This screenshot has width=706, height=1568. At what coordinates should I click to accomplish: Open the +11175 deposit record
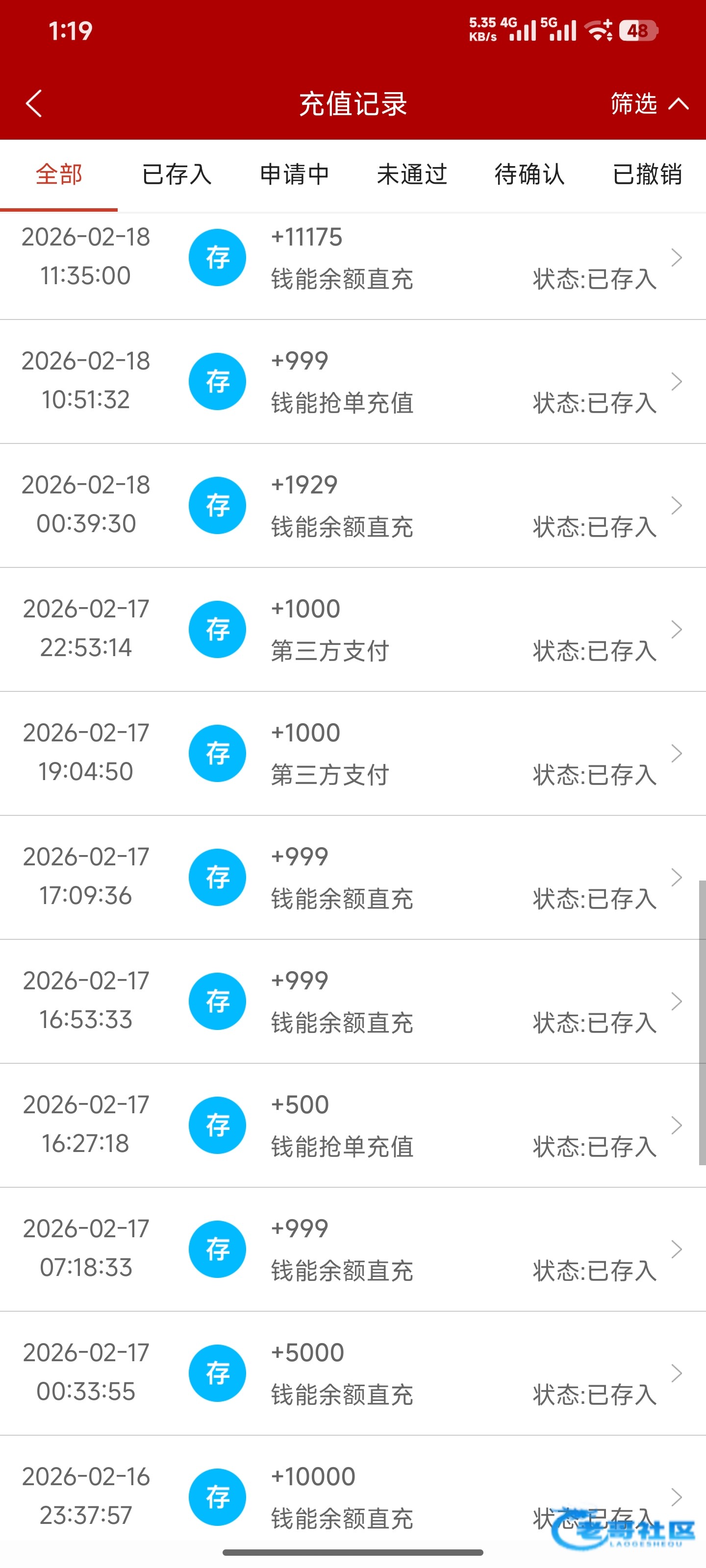(x=353, y=258)
